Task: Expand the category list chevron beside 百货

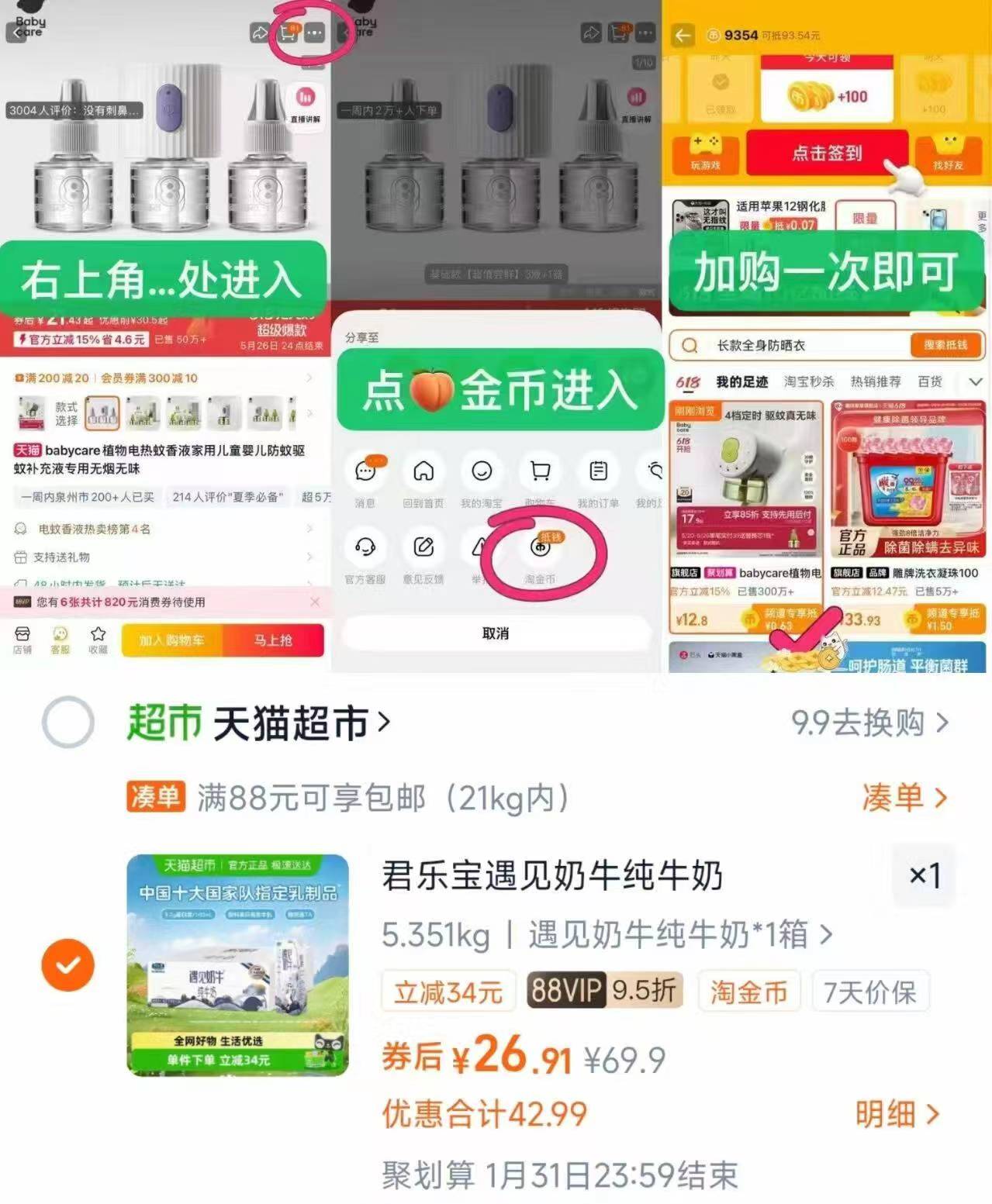Action: pyautogui.click(x=976, y=381)
